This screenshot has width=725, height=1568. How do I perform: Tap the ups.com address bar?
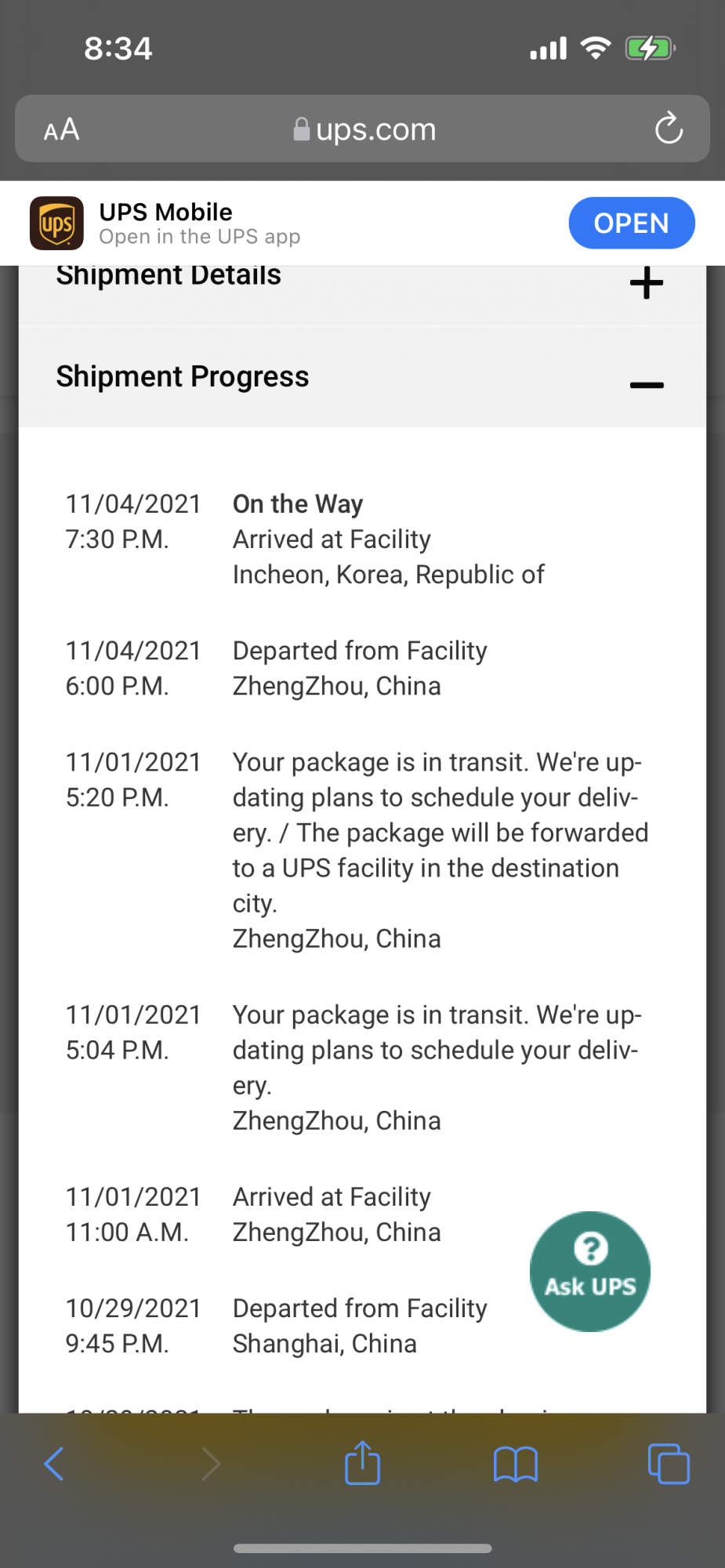364,129
